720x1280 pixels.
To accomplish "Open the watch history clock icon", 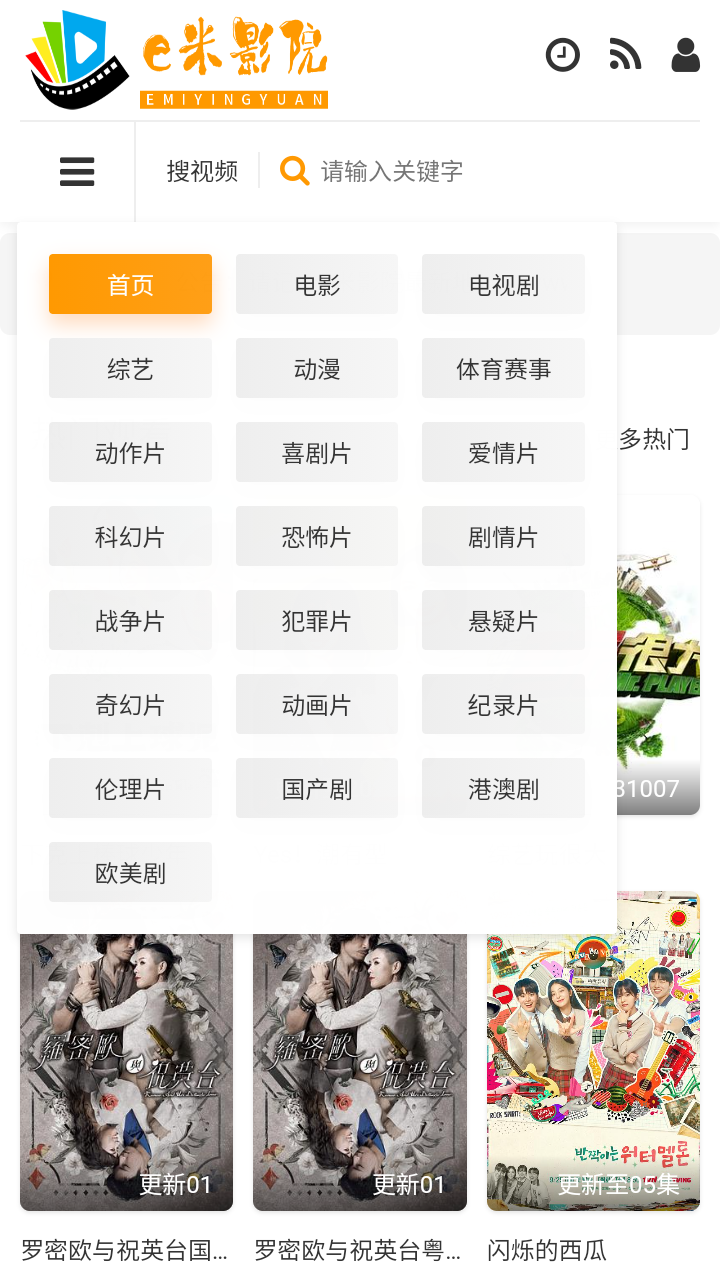I will (x=562, y=55).
